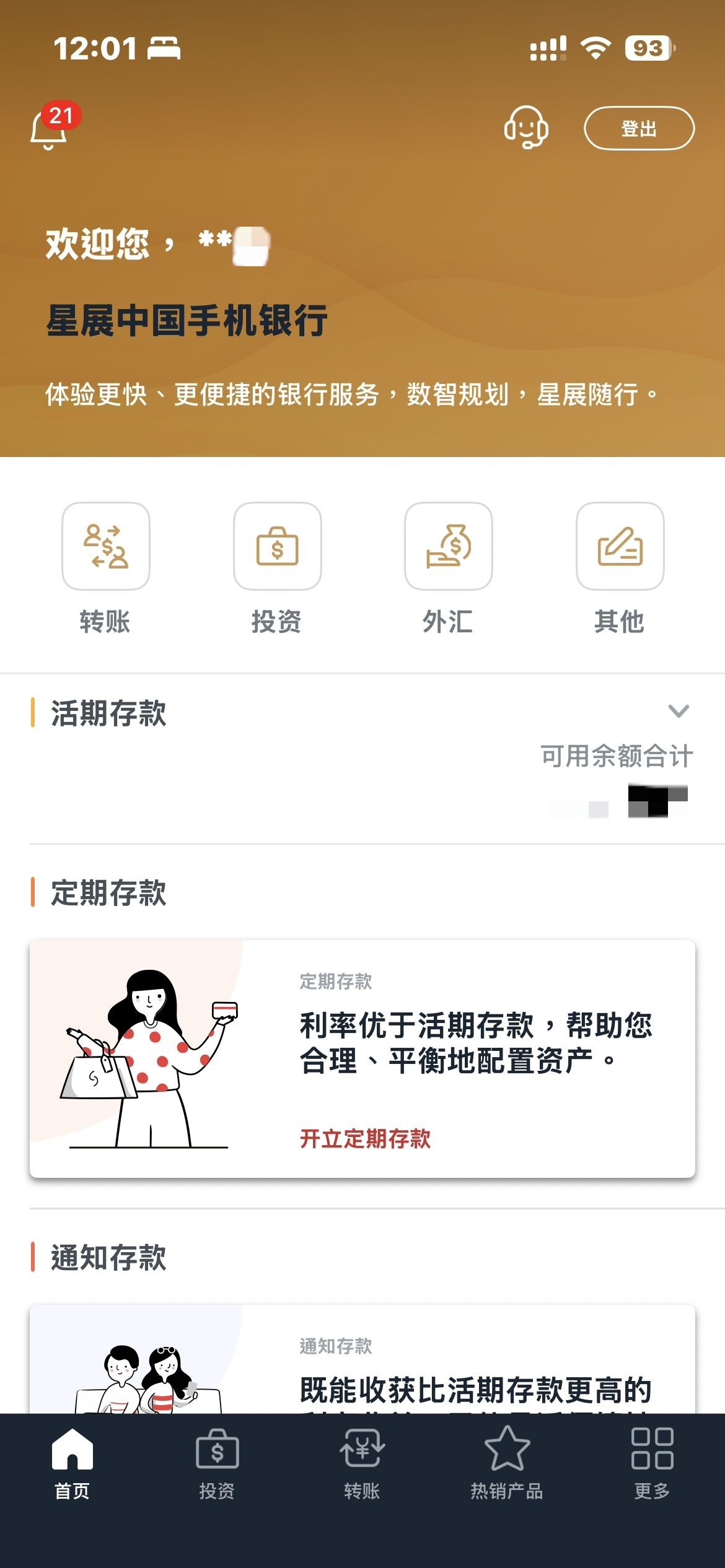Viewport: 725px width, 1568px height.
Task: Switch to the 首页 tab
Action: pyautogui.click(x=72, y=1463)
